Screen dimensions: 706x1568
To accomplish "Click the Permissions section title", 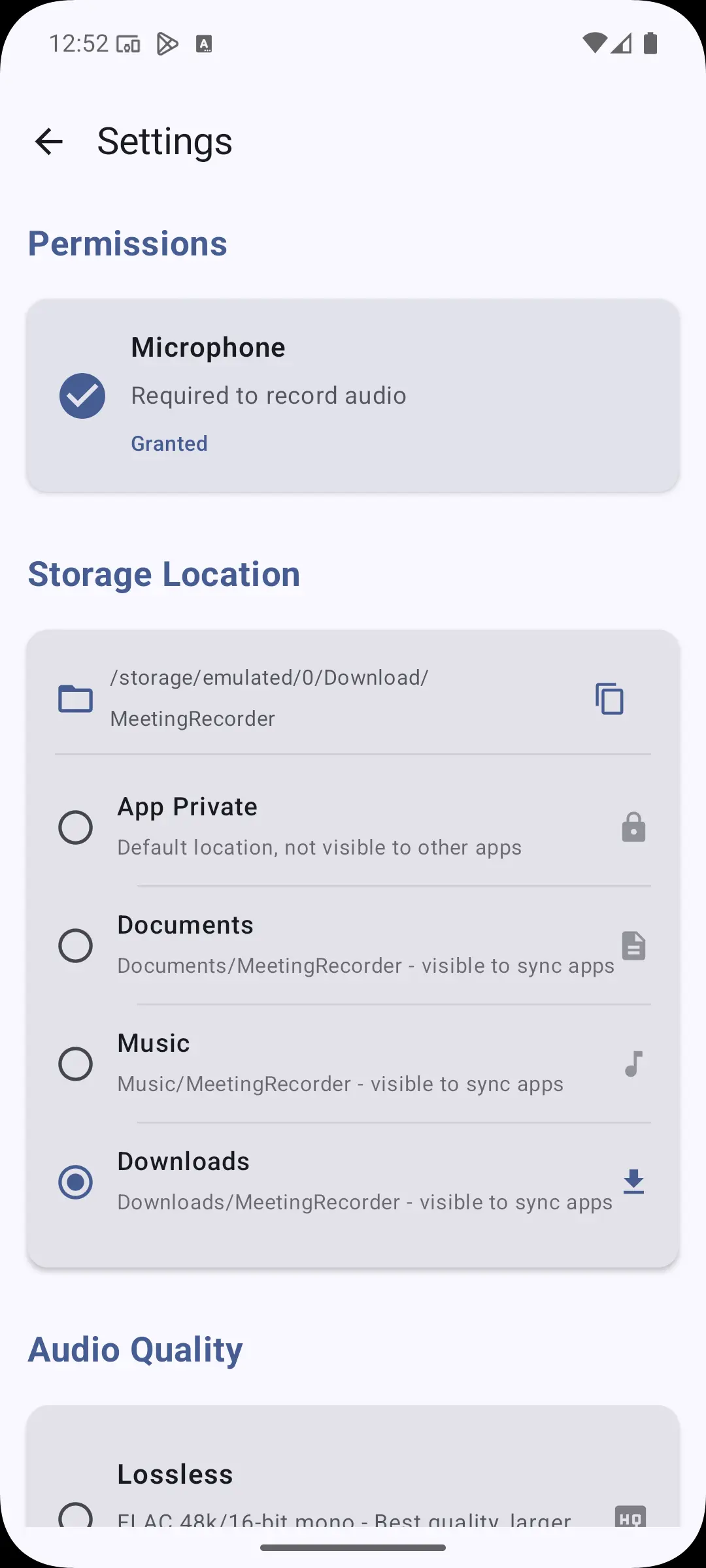I will pyautogui.click(x=128, y=243).
